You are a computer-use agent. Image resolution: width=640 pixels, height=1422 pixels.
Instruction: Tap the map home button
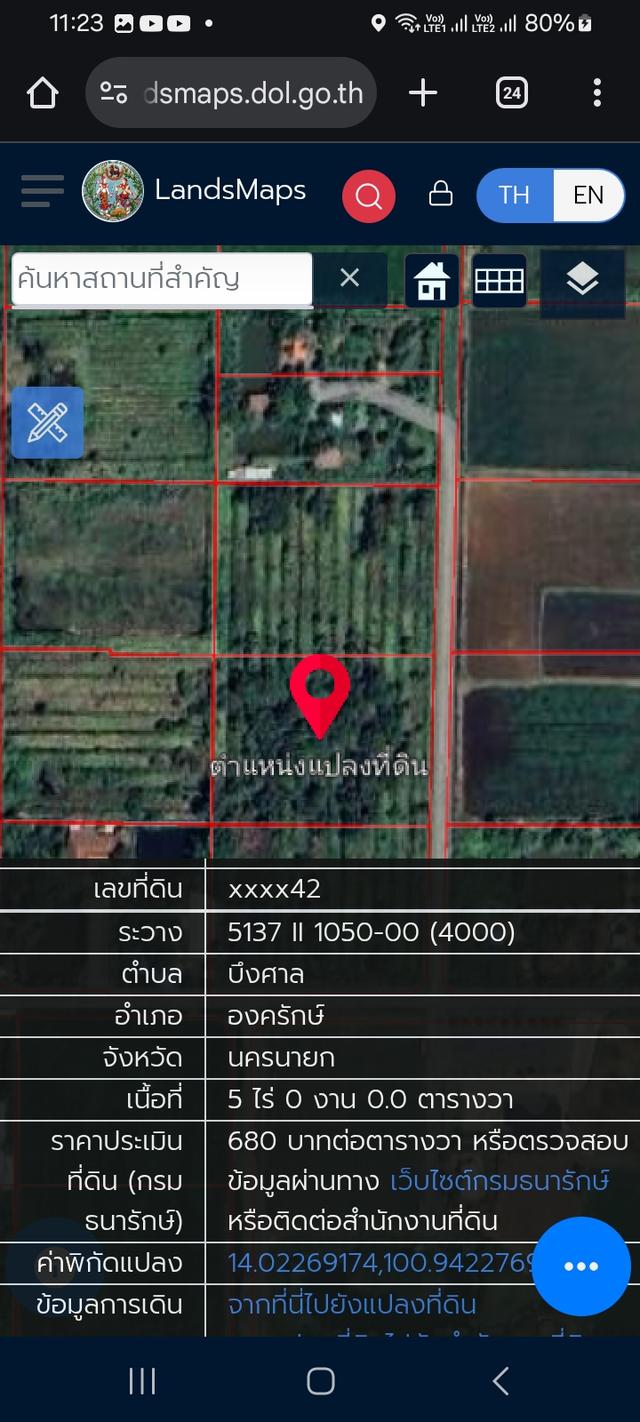[x=432, y=281]
